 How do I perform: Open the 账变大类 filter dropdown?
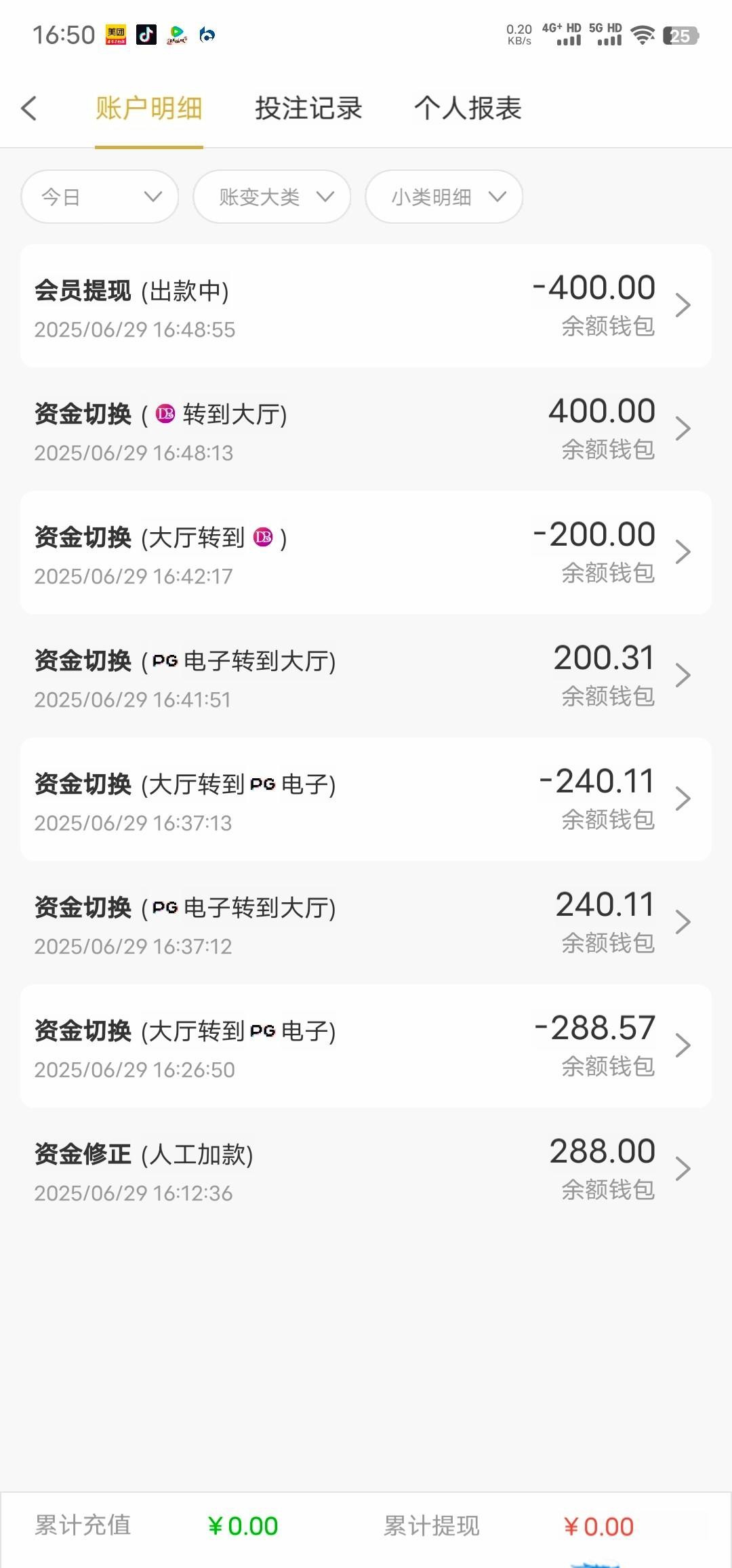point(272,197)
